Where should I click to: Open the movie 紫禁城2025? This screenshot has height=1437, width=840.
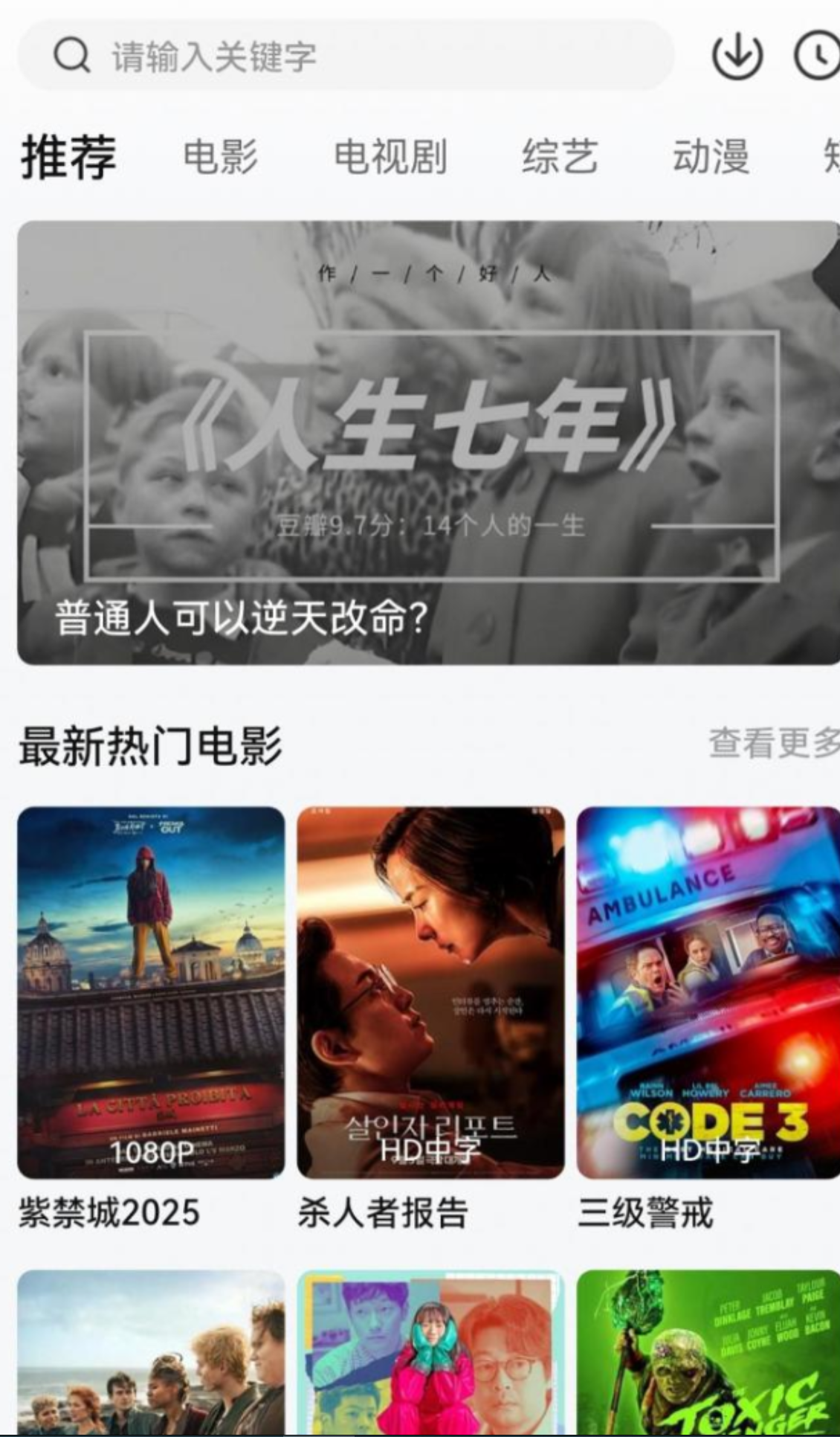(x=151, y=992)
